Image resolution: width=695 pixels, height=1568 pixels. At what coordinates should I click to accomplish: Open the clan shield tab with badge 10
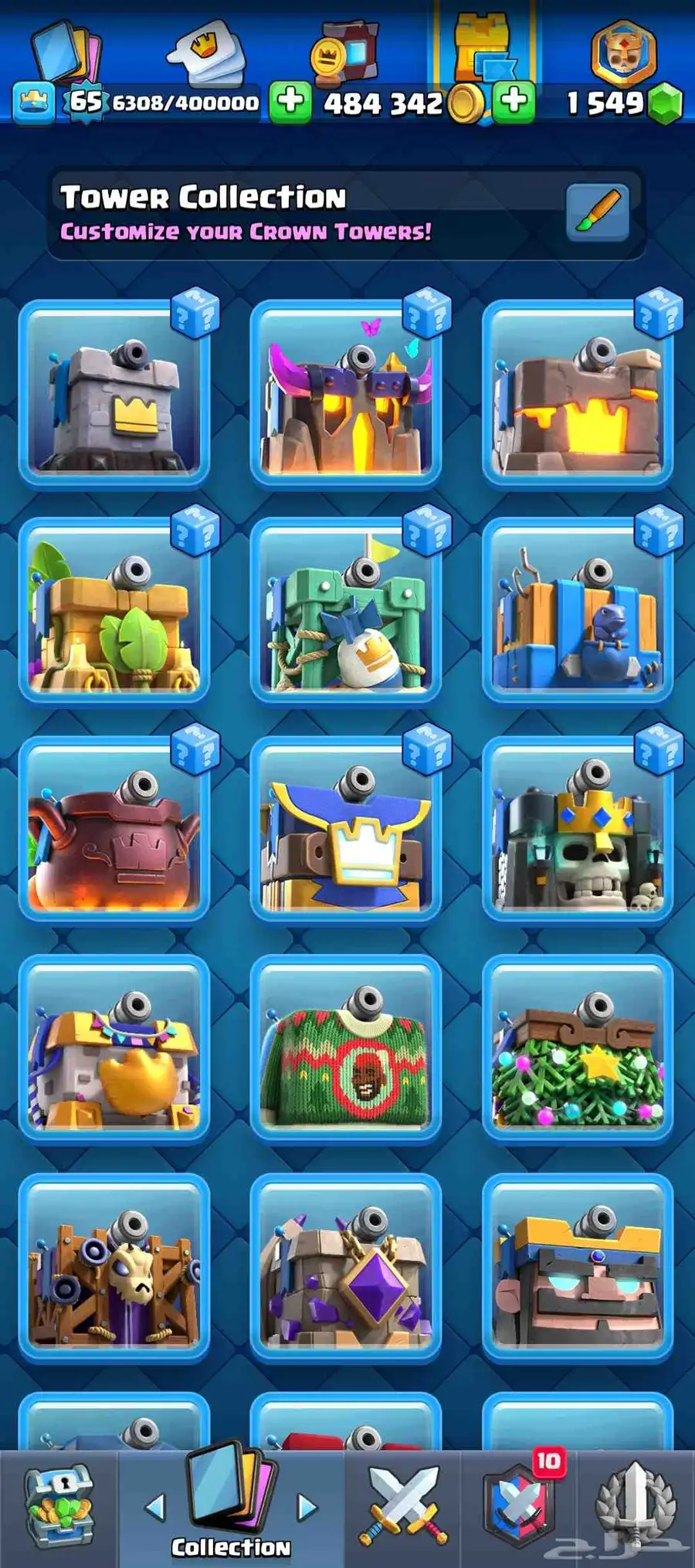519,1508
